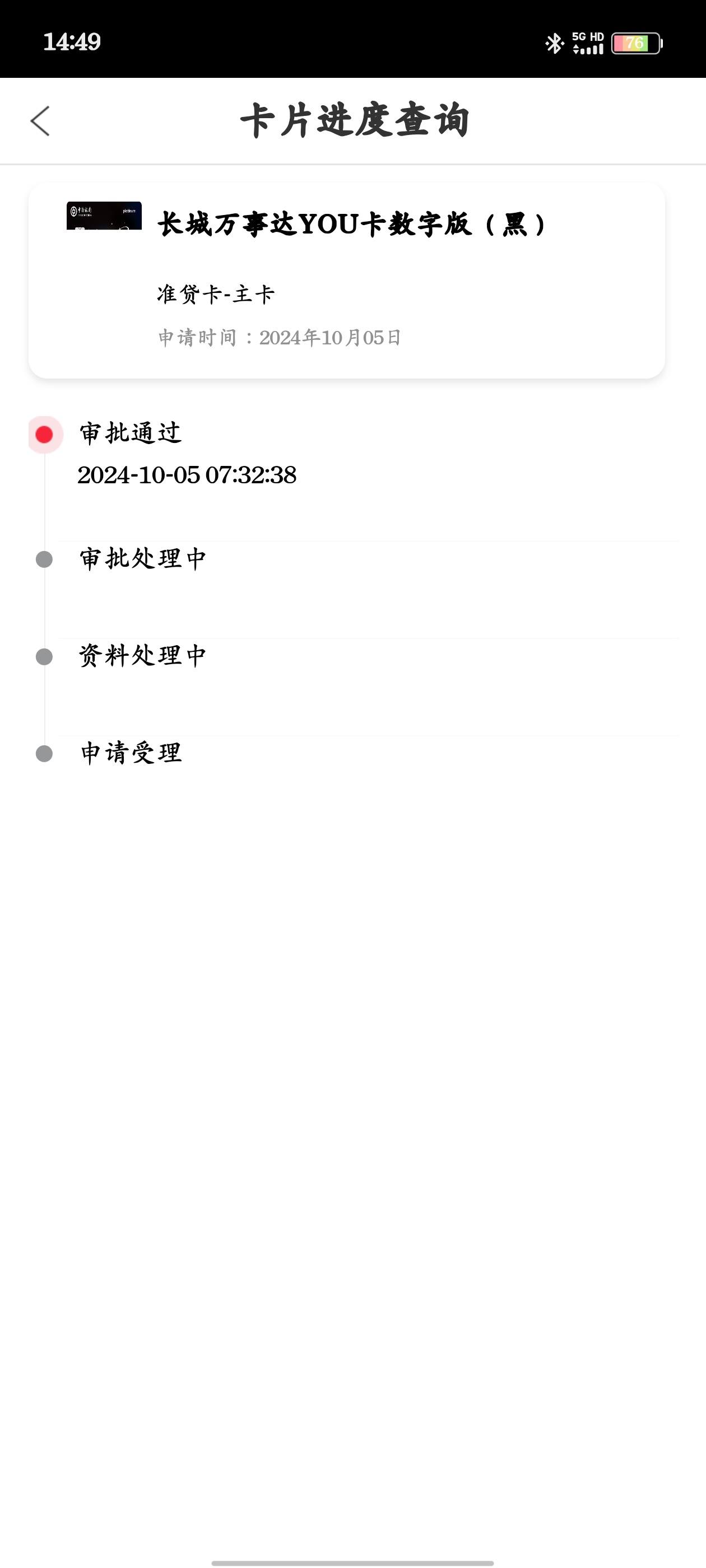This screenshot has height=1568, width=706.
Task: Click the 76 percent battery indicator
Action: point(634,43)
